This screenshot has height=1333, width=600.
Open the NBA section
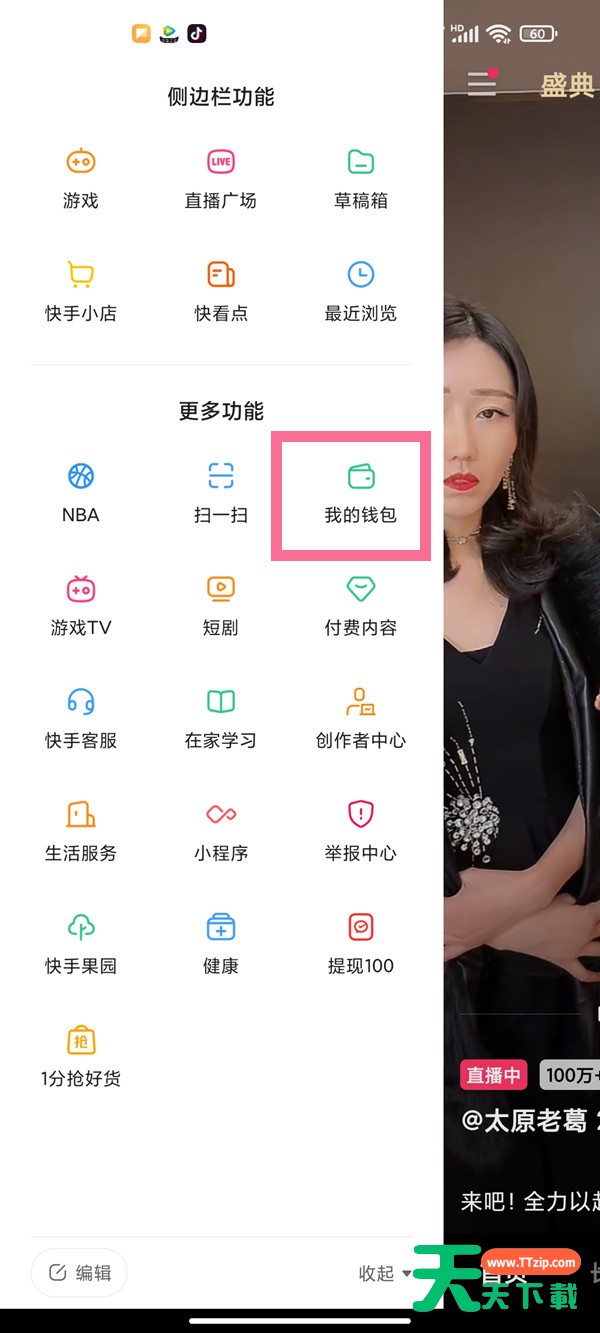(81, 494)
